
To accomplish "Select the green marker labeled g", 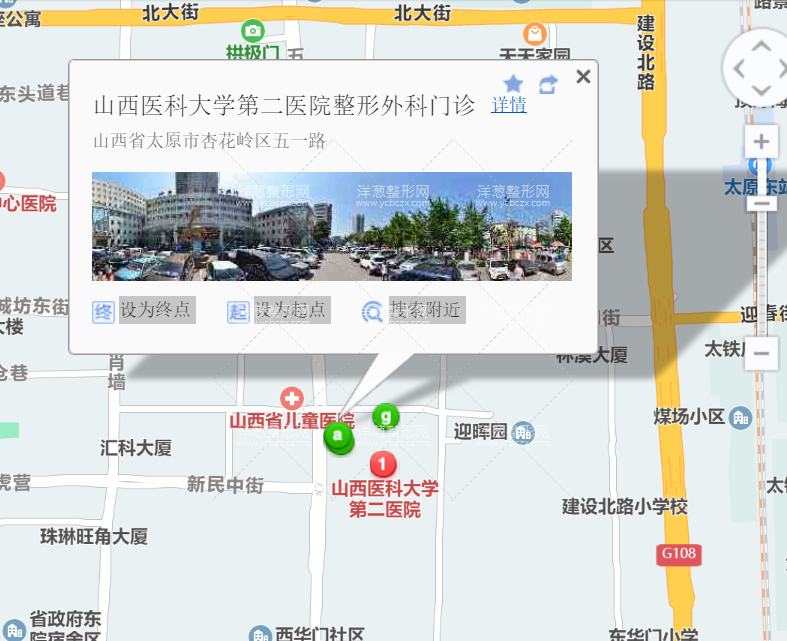I will click(385, 415).
